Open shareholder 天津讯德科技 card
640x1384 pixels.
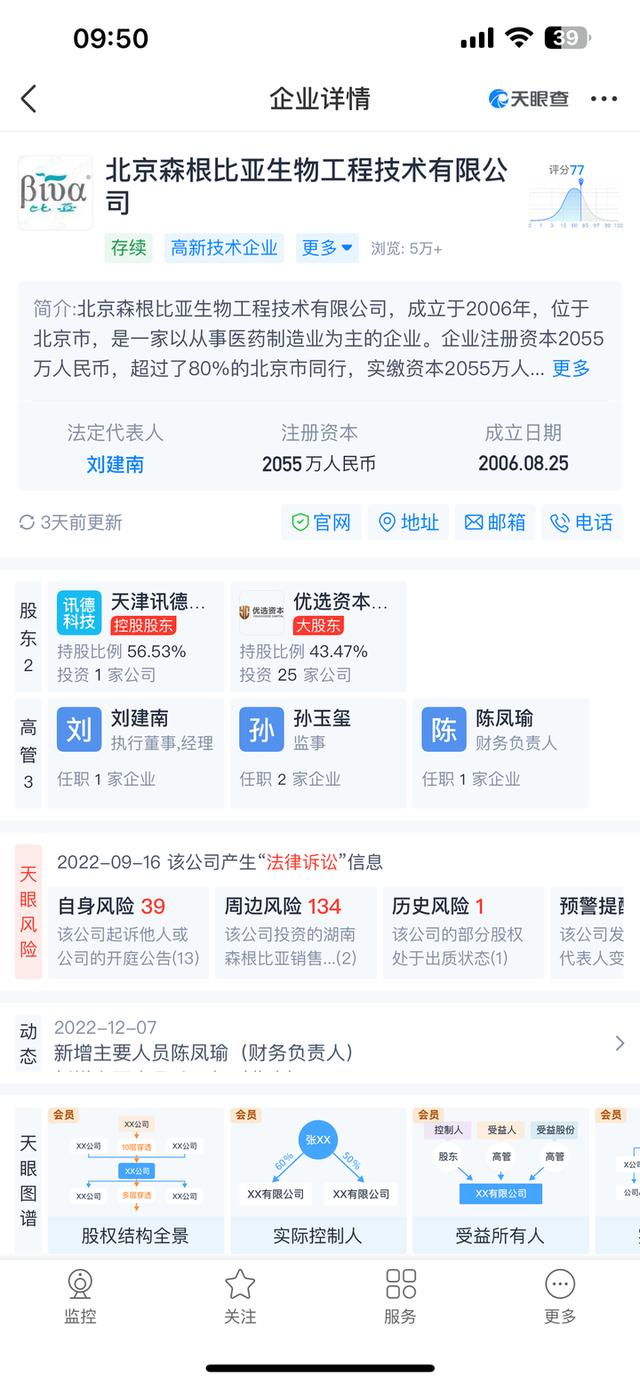click(135, 637)
